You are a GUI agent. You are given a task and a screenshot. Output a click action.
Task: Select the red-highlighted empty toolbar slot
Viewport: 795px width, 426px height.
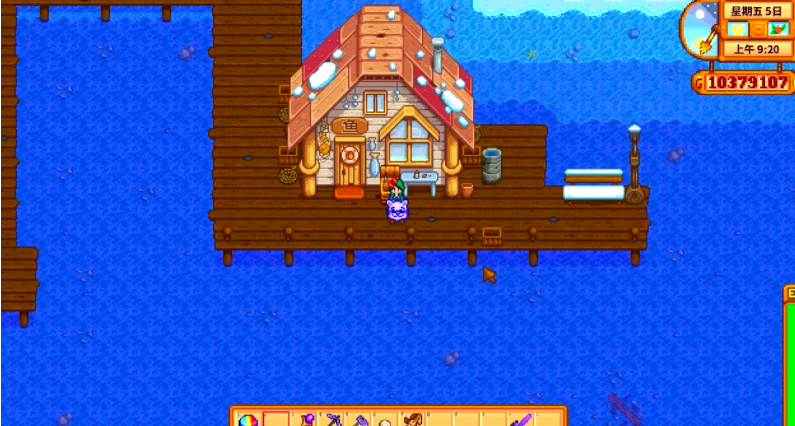click(x=276, y=419)
